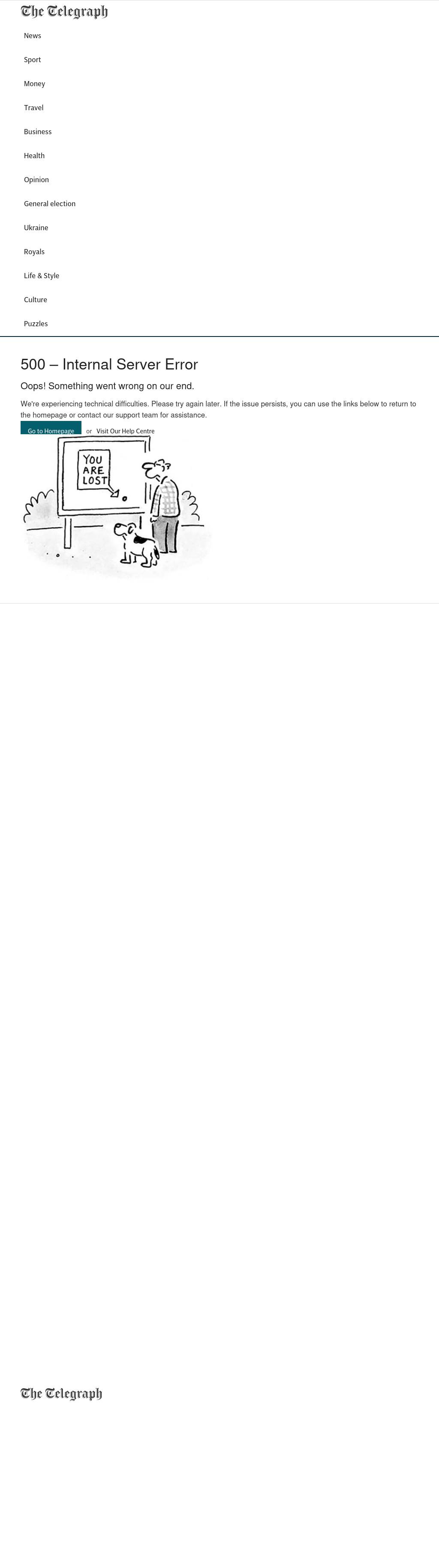The image size is (439, 1568).
Task: Select Travel in the menu
Action: pos(33,108)
